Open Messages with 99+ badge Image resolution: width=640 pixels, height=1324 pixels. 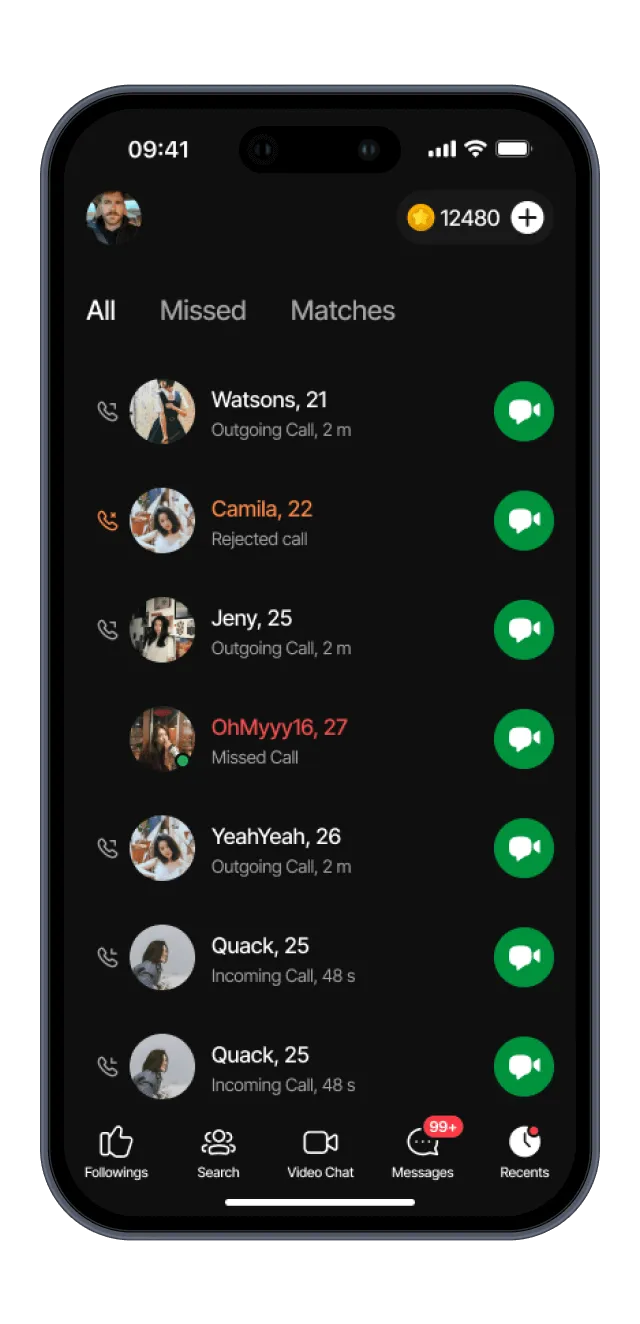coord(422,1152)
